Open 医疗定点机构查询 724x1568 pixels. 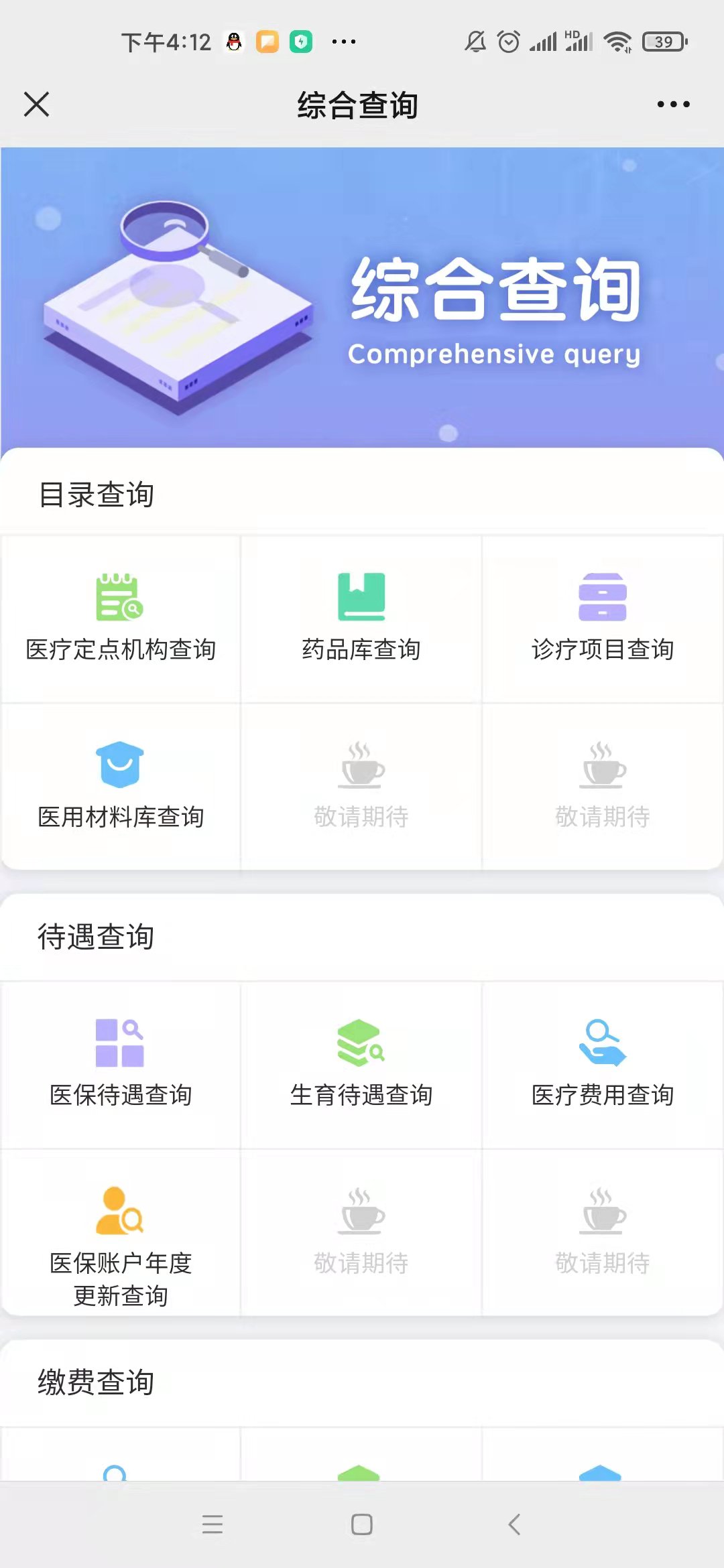pos(121,618)
